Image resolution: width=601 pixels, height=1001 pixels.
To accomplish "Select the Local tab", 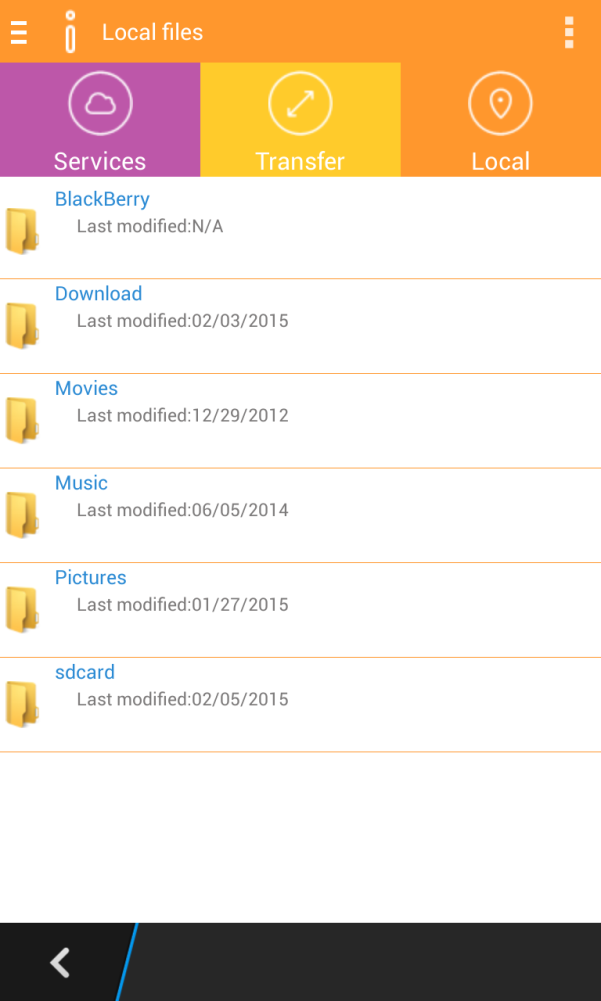I will click(500, 120).
